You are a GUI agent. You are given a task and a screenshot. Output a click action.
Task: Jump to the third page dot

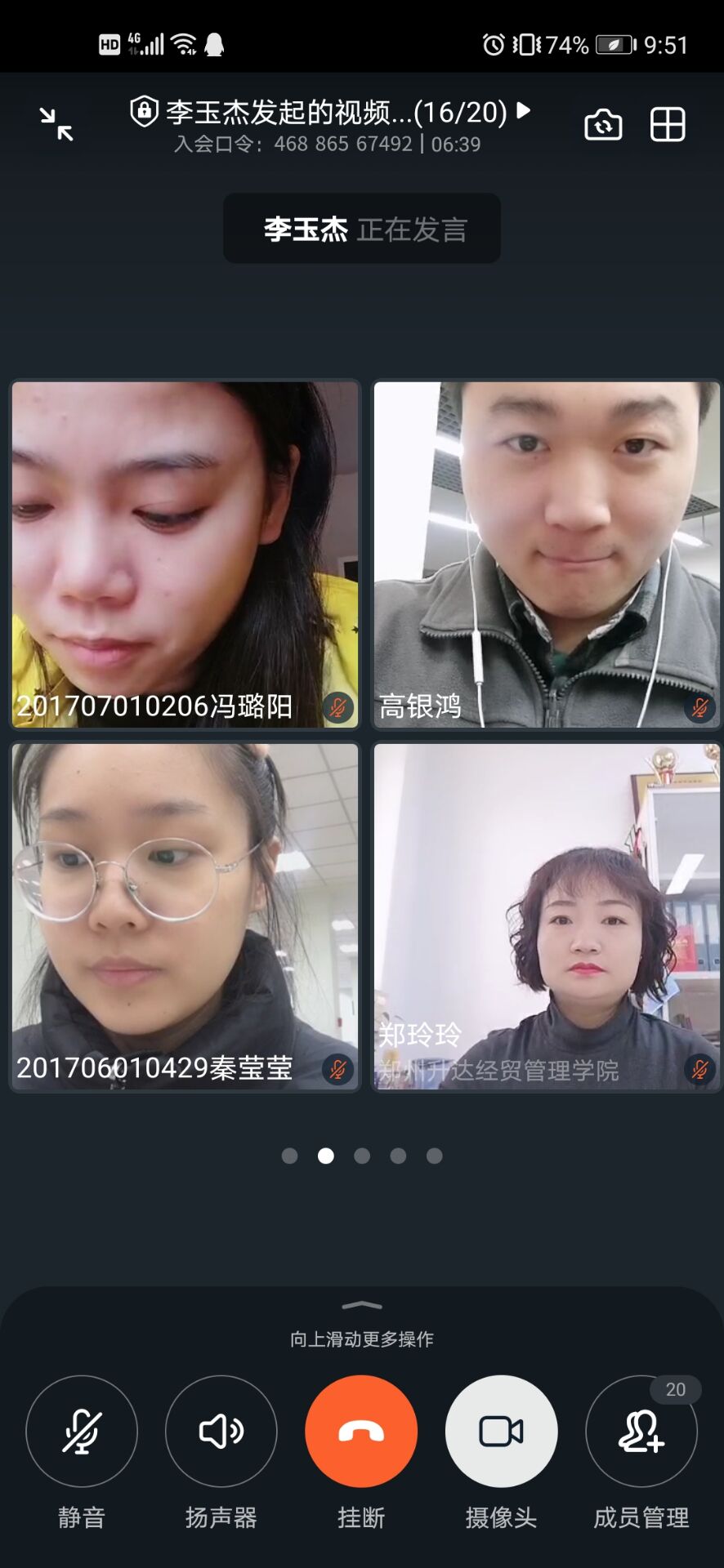pyautogui.click(x=362, y=1156)
